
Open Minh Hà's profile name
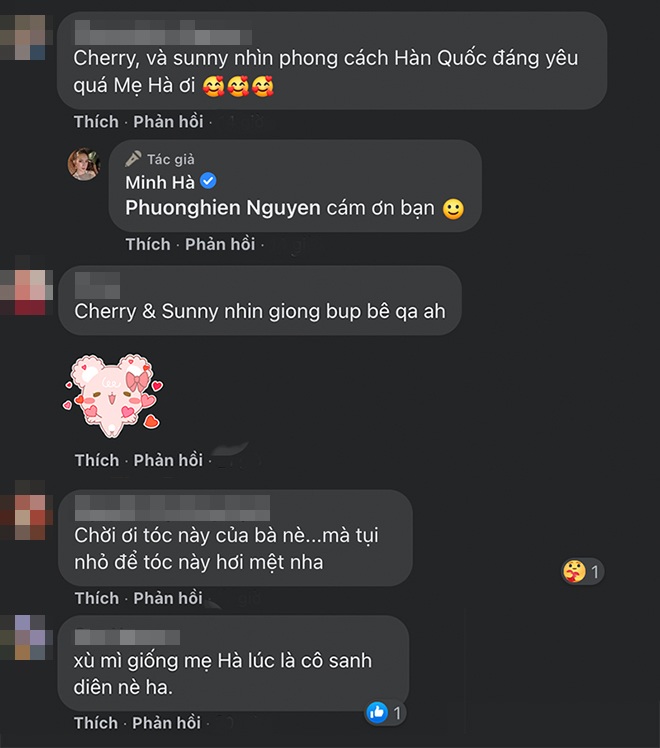coord(160,182)
